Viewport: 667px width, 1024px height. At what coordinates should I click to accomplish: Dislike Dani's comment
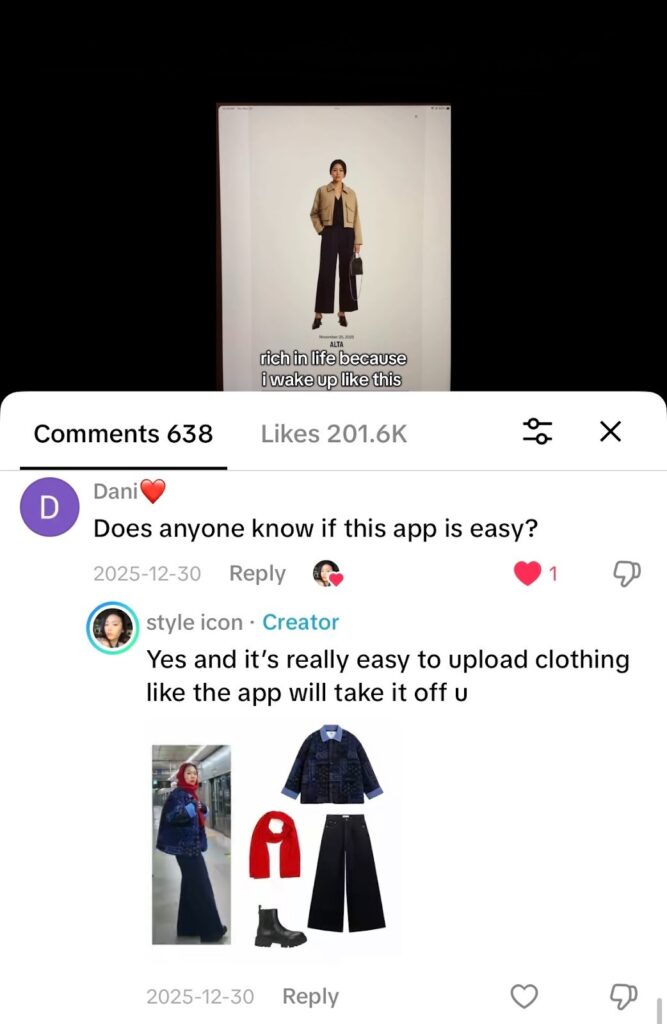click(x=625, y=574)
